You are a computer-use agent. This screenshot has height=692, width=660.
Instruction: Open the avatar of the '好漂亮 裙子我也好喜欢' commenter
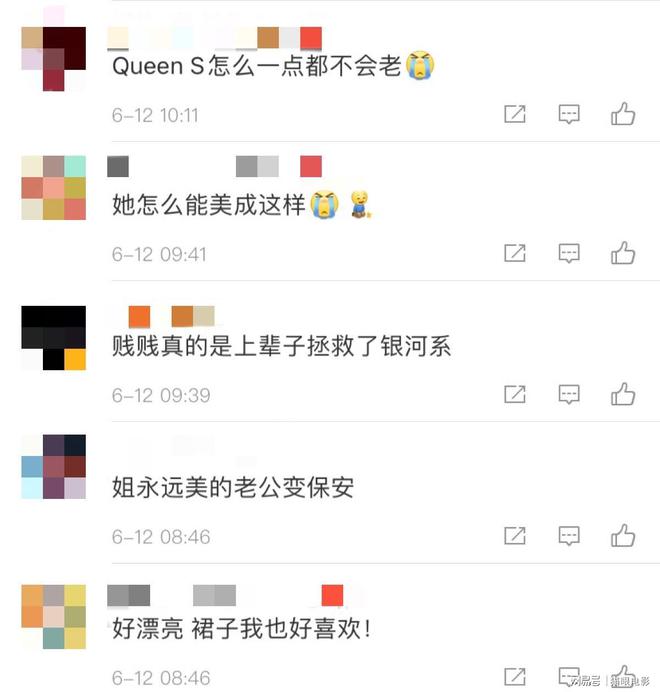point(54,617)
